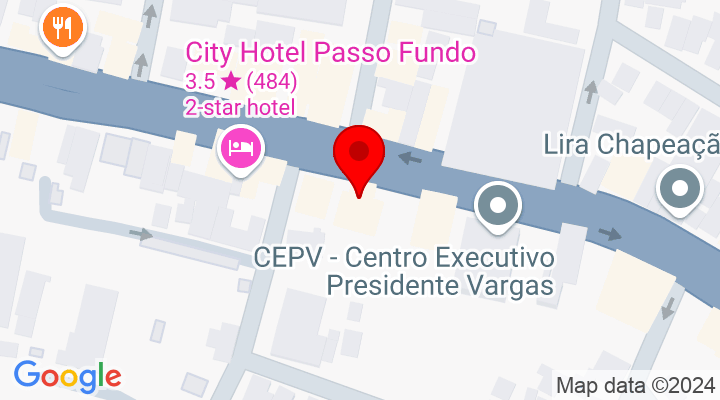
Task: Open the CEPV Centro Executivo Presidente Vargas marker
Action: click(x=498, y=207)
